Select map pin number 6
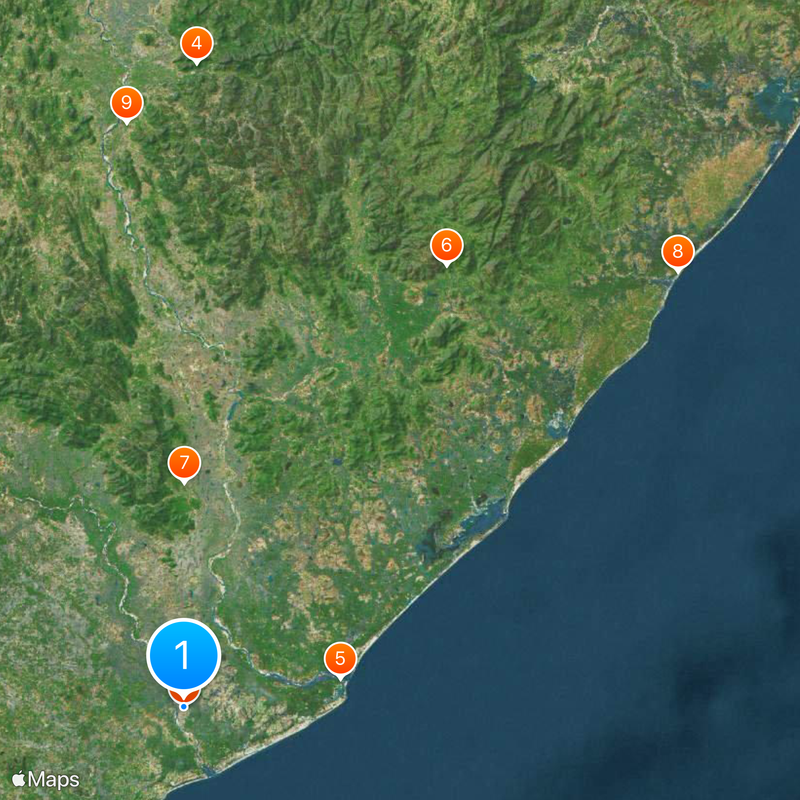Viewport: 800px width, 800px height. pyautogui.click(x=446, y=245)
